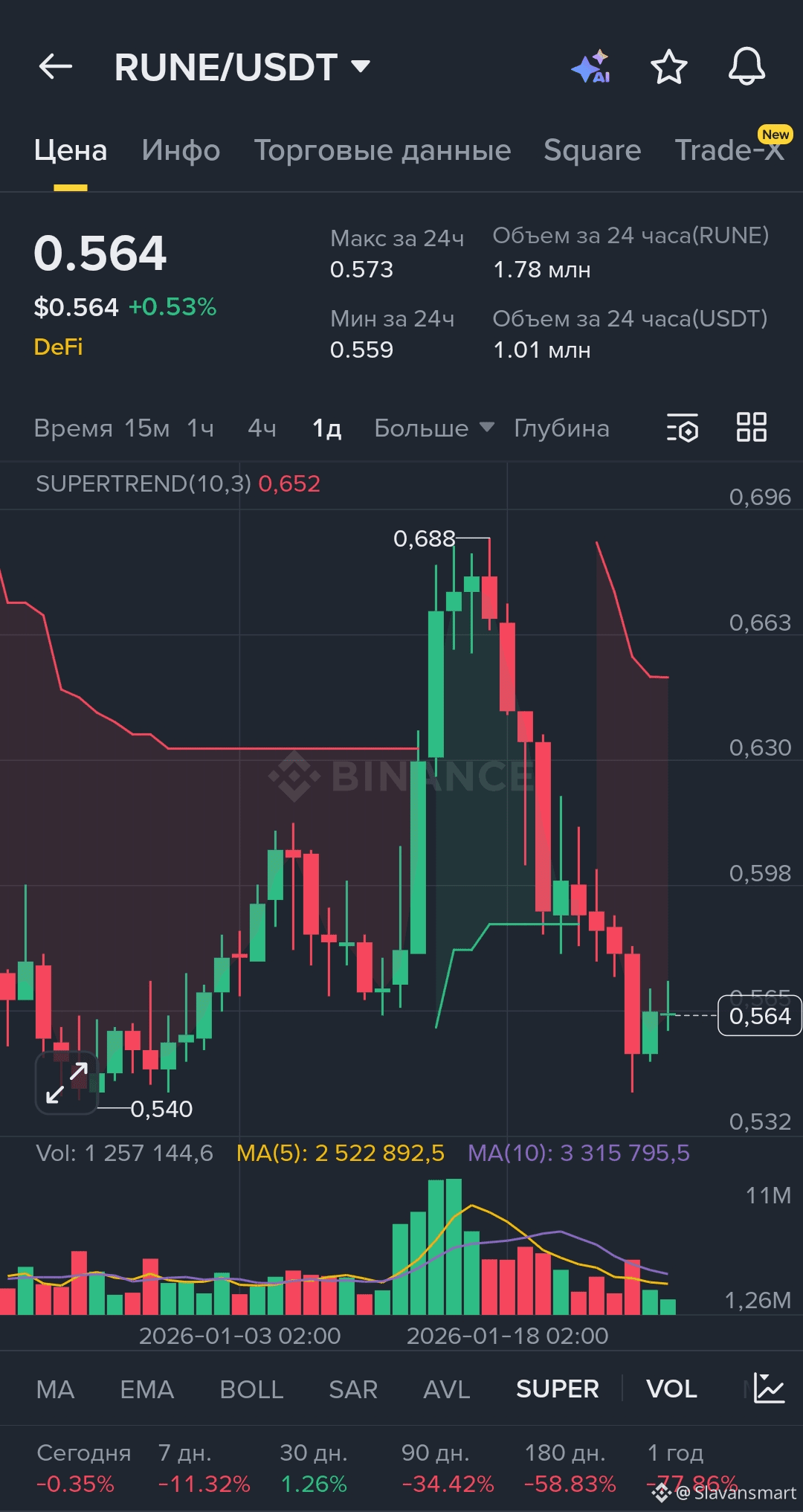
Task: Select the 1ч chart interval
Action: (200, 428)
